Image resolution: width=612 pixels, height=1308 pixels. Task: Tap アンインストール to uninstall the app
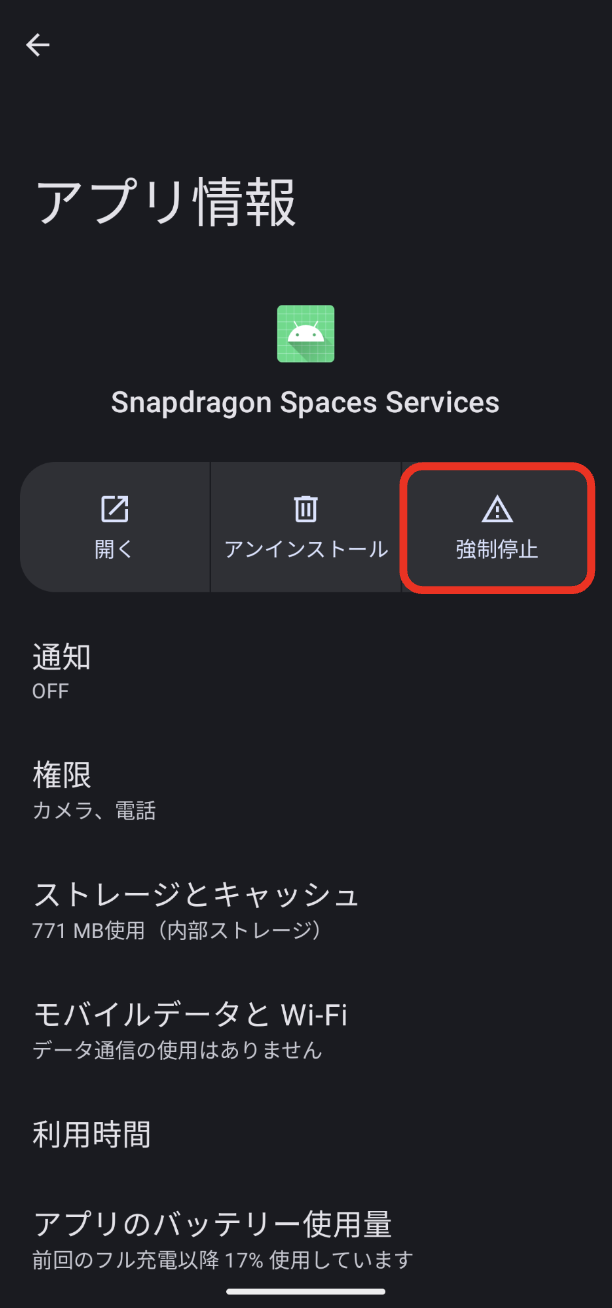306,527
